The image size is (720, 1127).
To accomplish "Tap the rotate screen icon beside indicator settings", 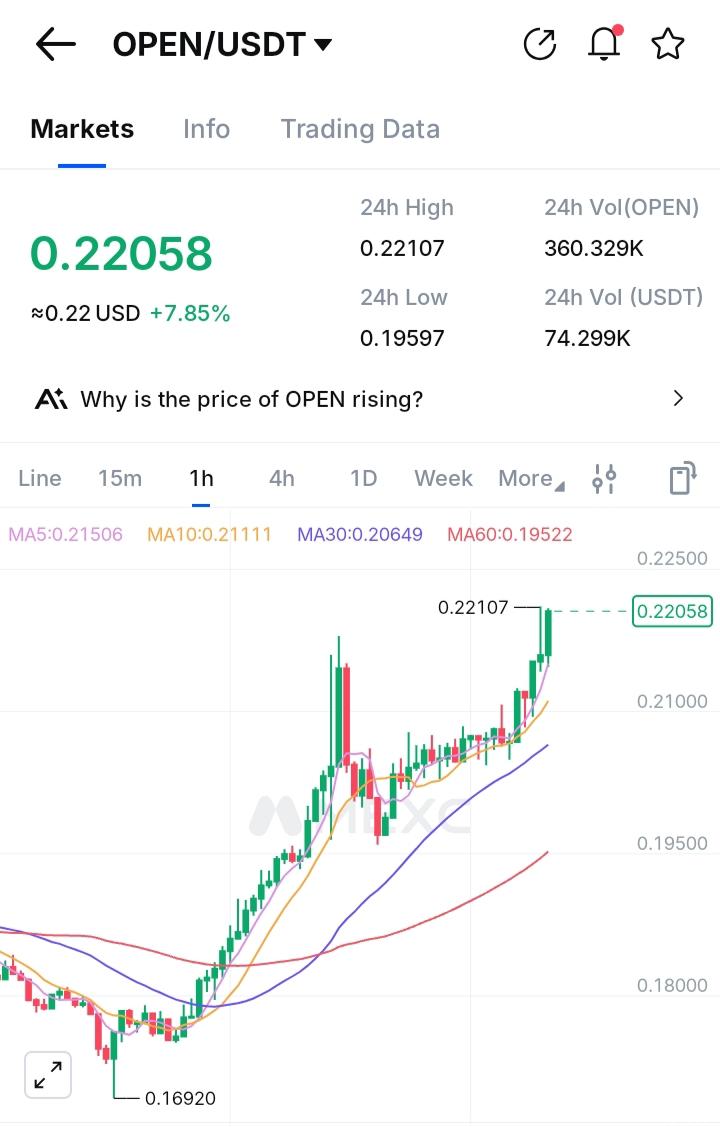I will (682, 479).
